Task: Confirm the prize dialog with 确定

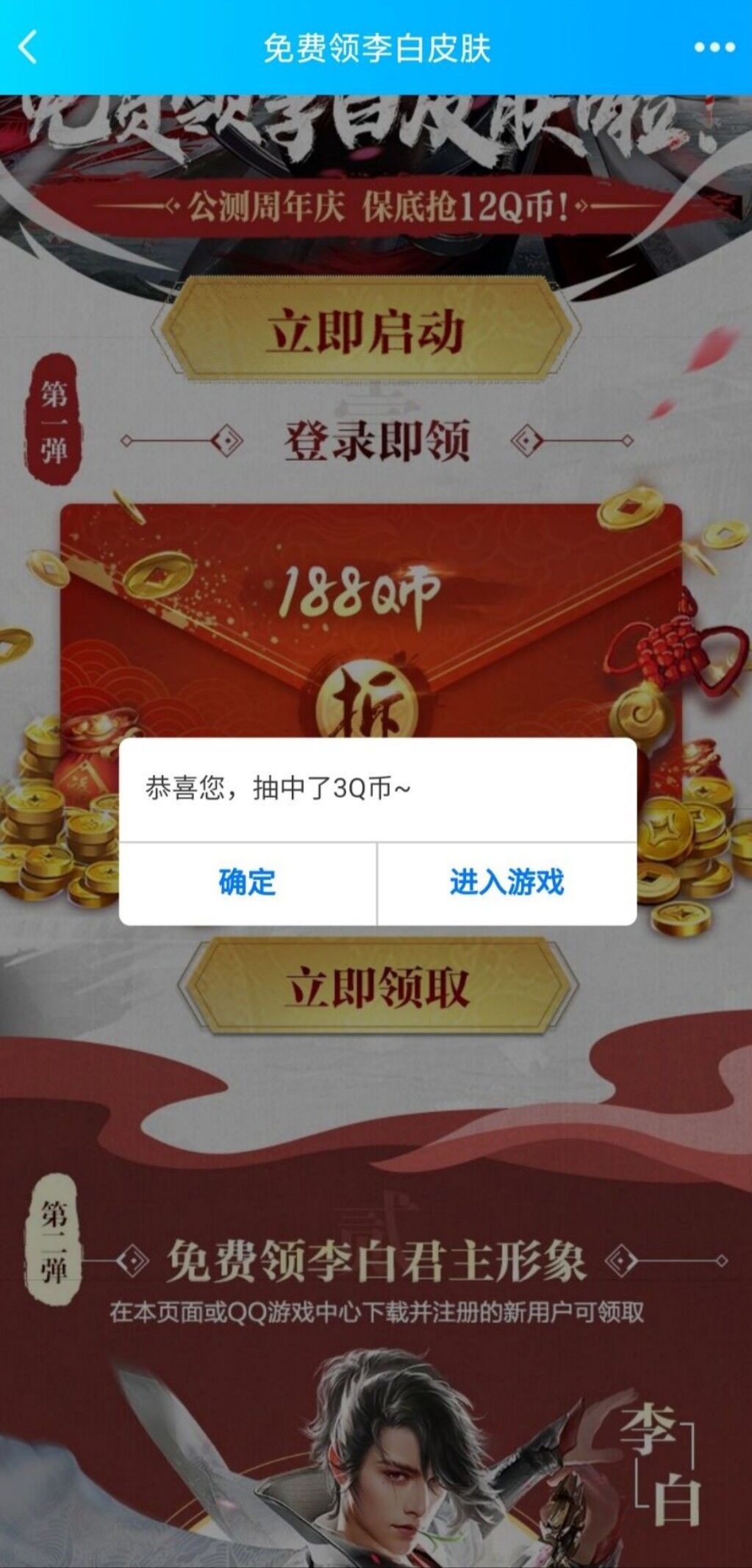Action: [247, 882]
